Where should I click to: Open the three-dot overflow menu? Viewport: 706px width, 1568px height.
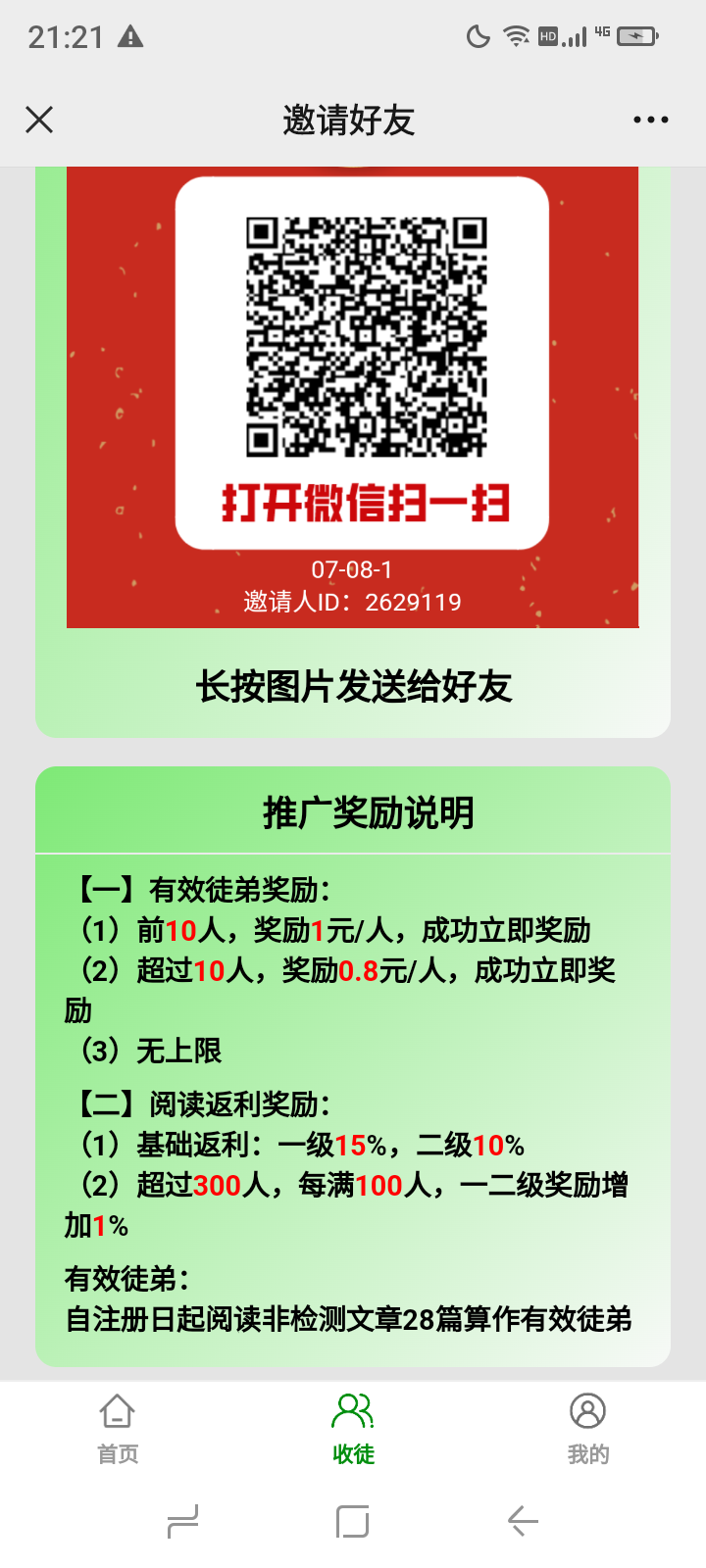coord(650,120)
